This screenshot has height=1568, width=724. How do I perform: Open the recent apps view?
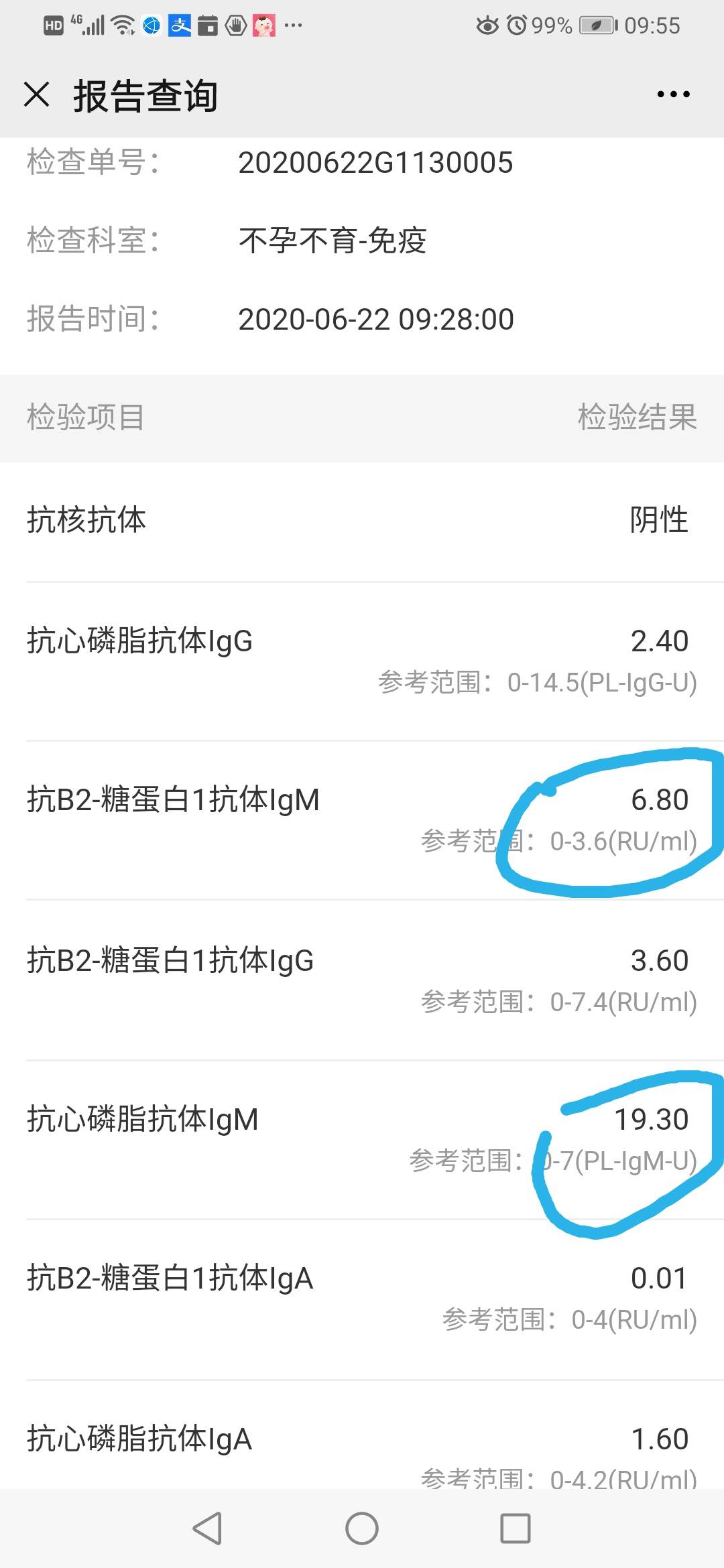[x=516, y=1528]
